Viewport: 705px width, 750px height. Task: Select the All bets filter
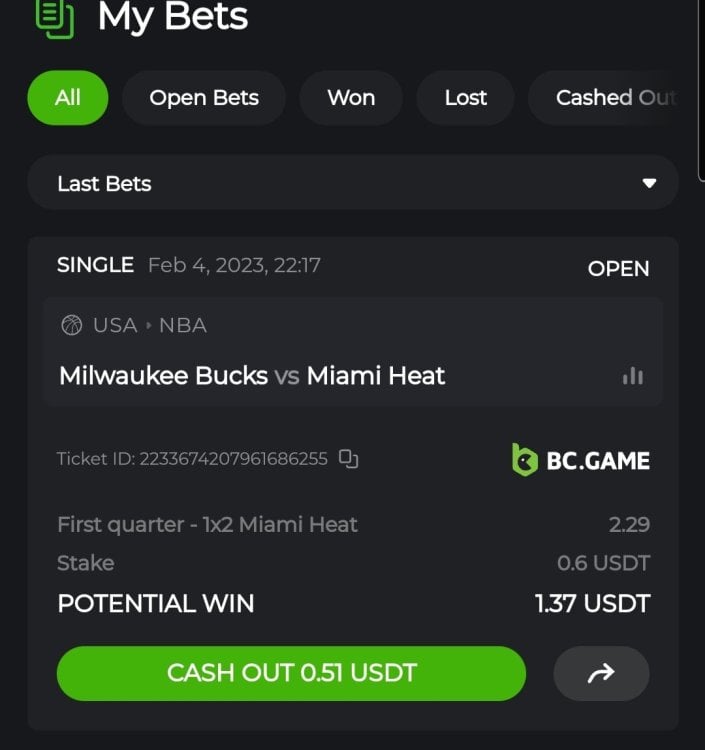[68, 98]
